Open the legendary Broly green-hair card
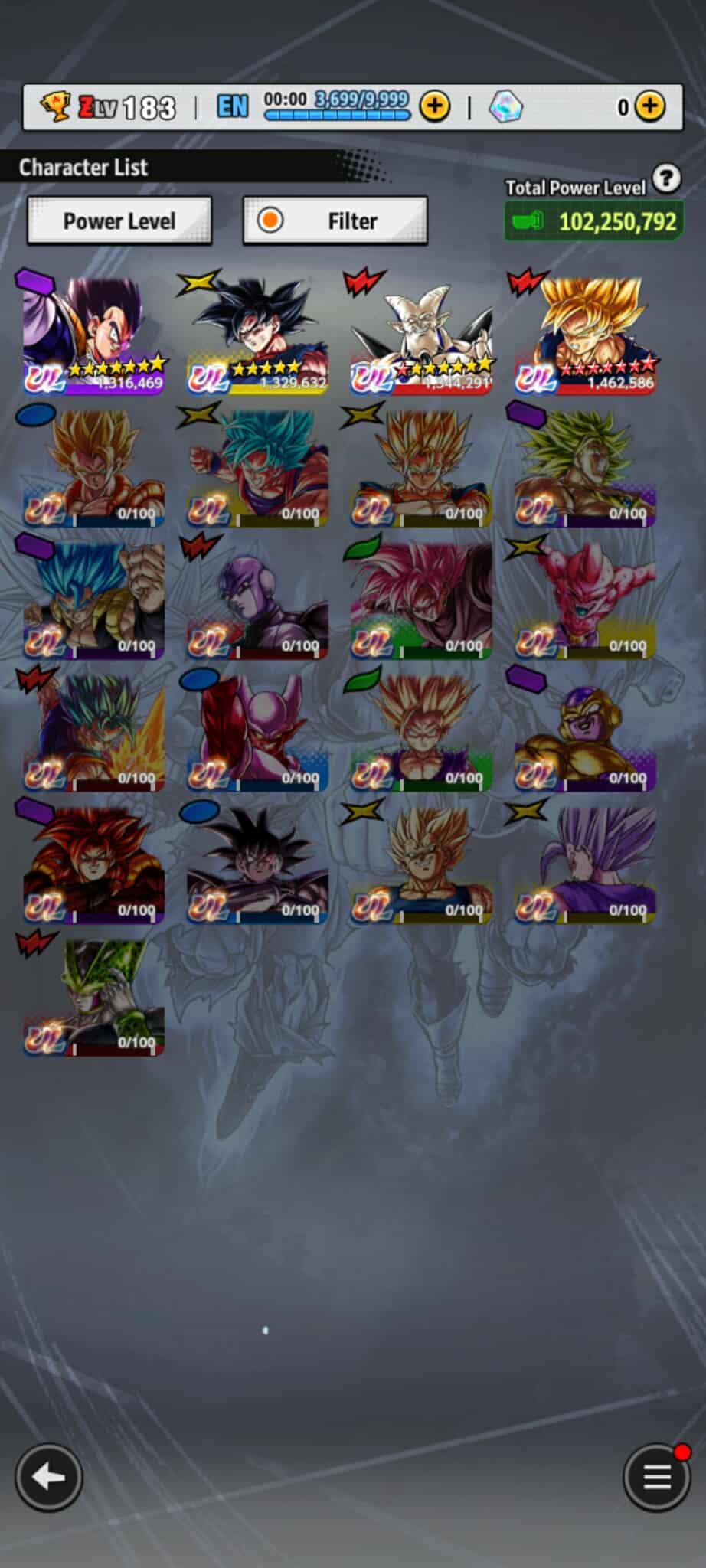The image size is (706, 1568). (x=585, y=468)
